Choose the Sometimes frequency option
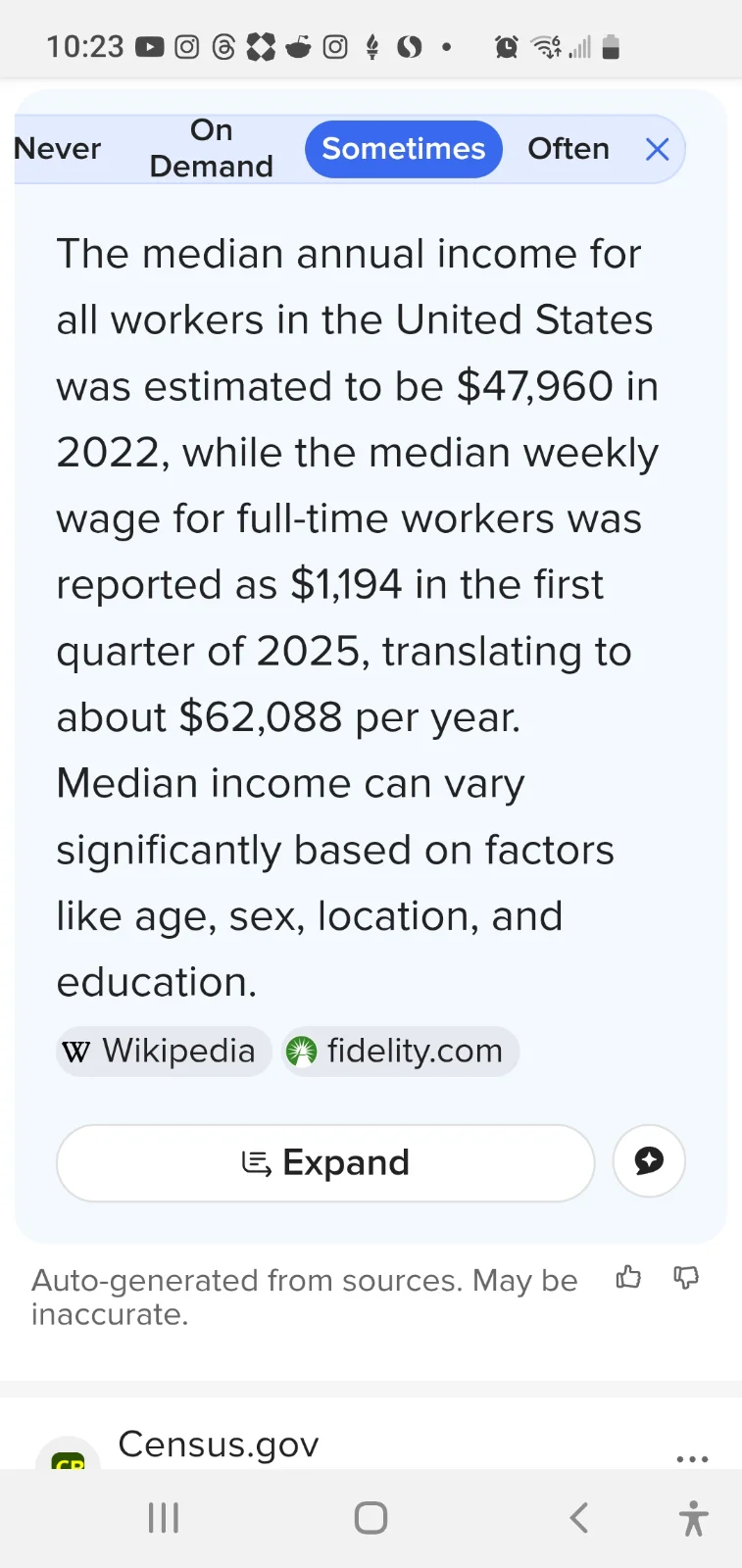 pyautogui.click(x=403, y=149)
